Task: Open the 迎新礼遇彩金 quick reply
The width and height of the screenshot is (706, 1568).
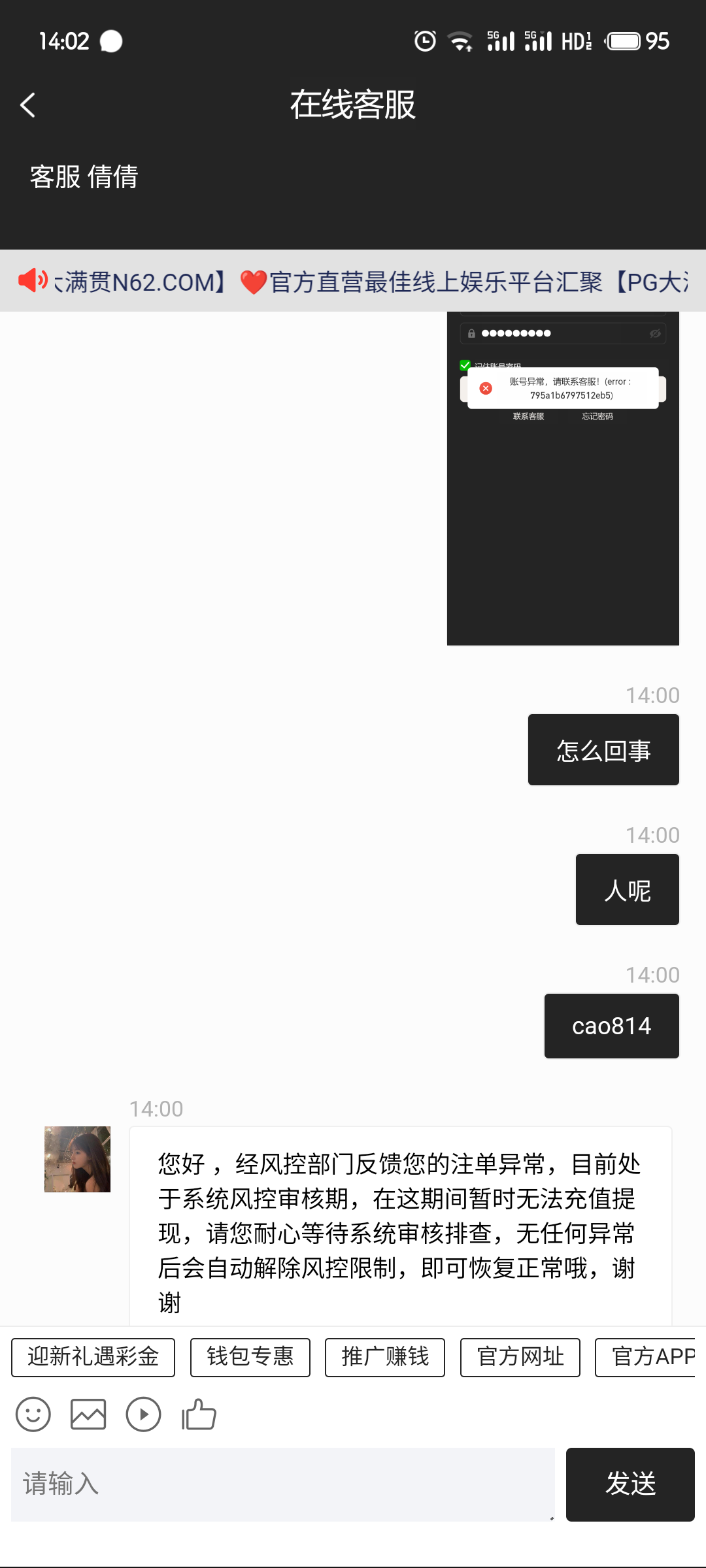Action: point(92,1357)
